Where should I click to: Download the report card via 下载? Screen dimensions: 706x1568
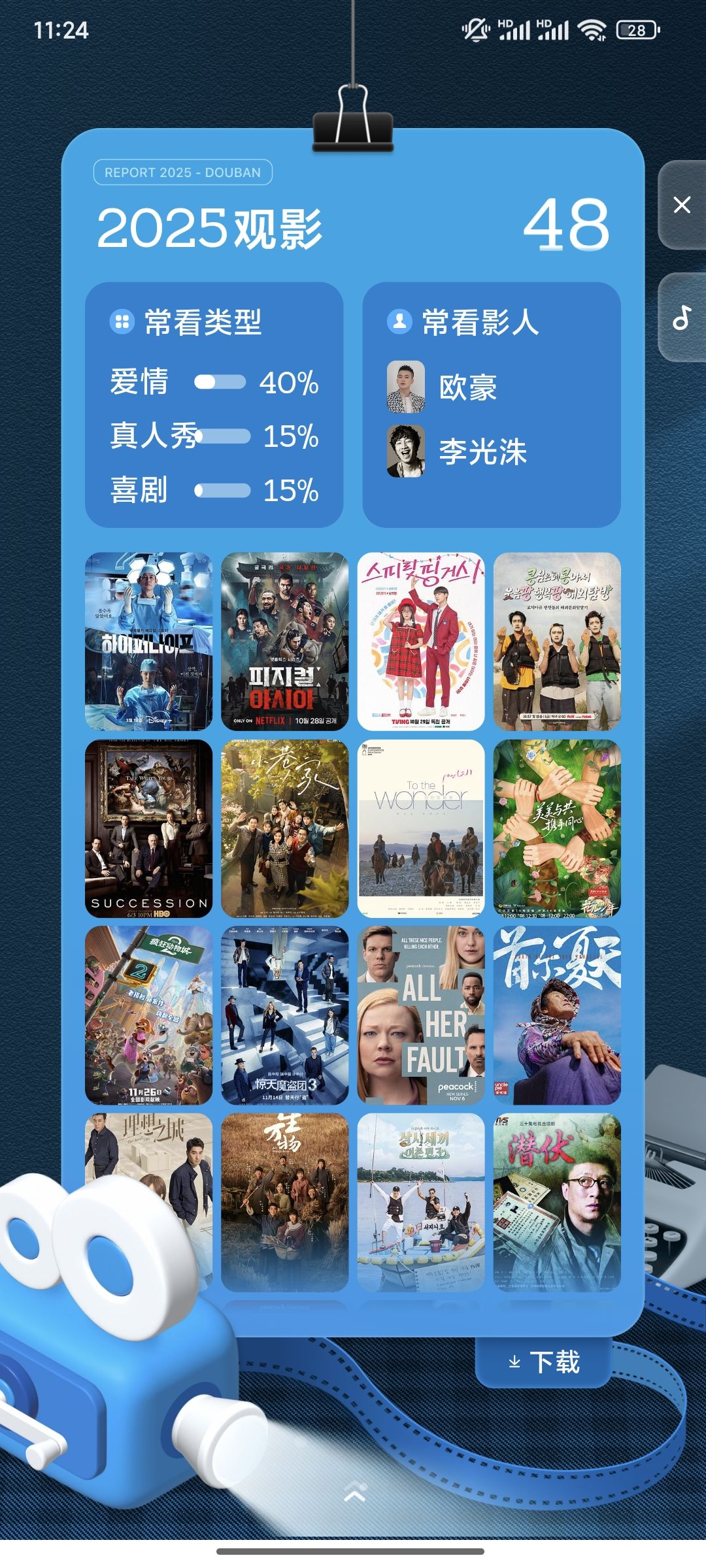coord(544,1362)
